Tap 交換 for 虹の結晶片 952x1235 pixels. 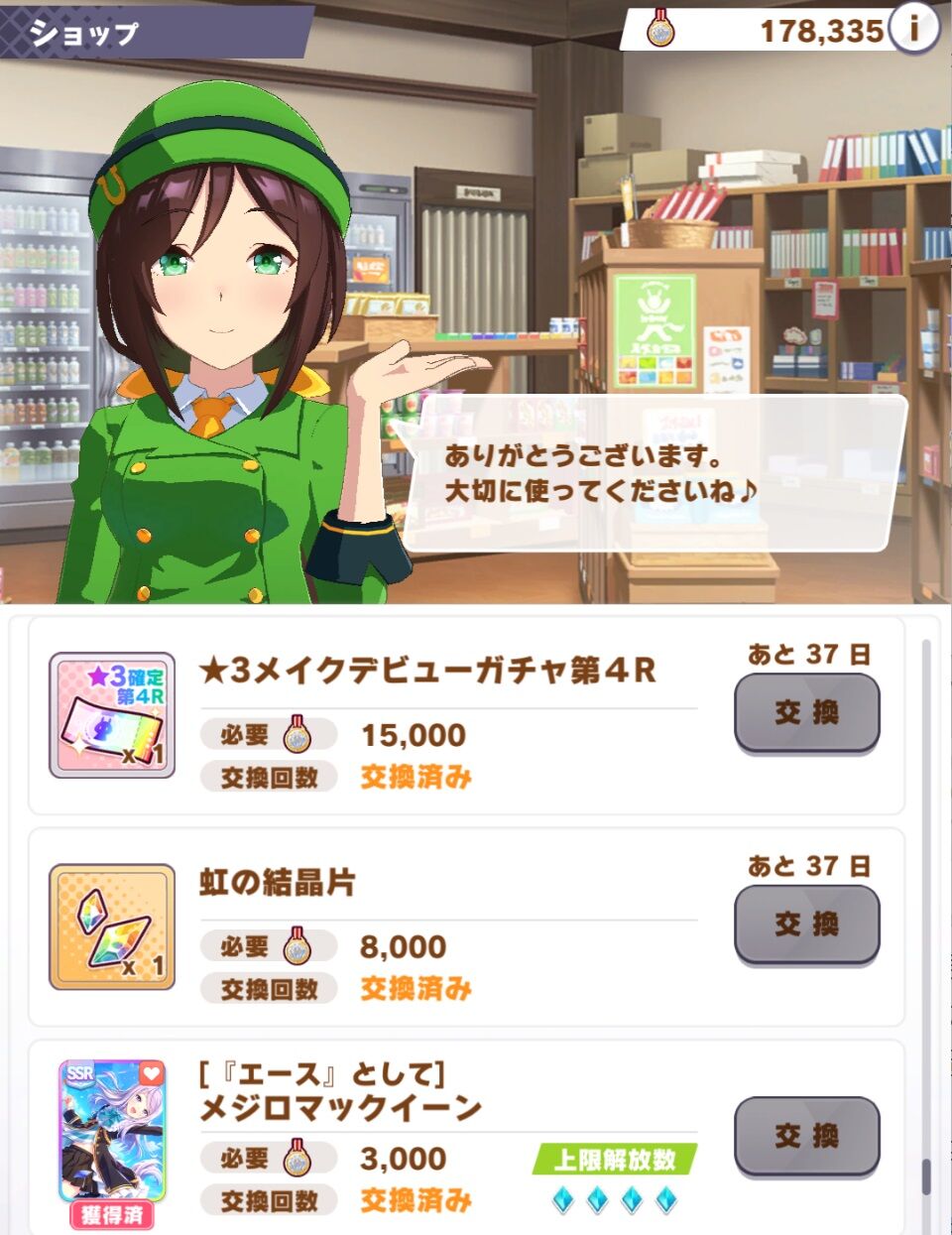[x=806, y=925]
